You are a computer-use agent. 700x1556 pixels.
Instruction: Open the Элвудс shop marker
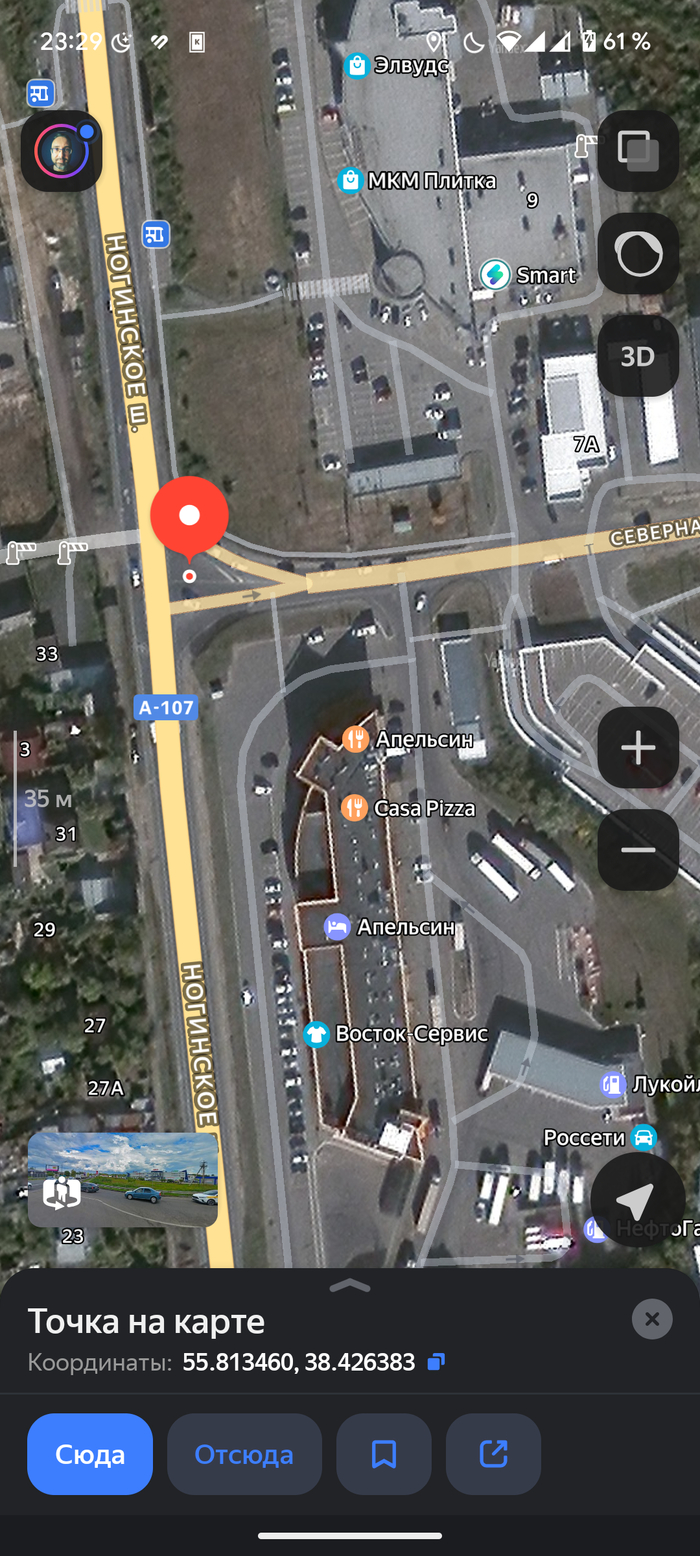(356, 66)
